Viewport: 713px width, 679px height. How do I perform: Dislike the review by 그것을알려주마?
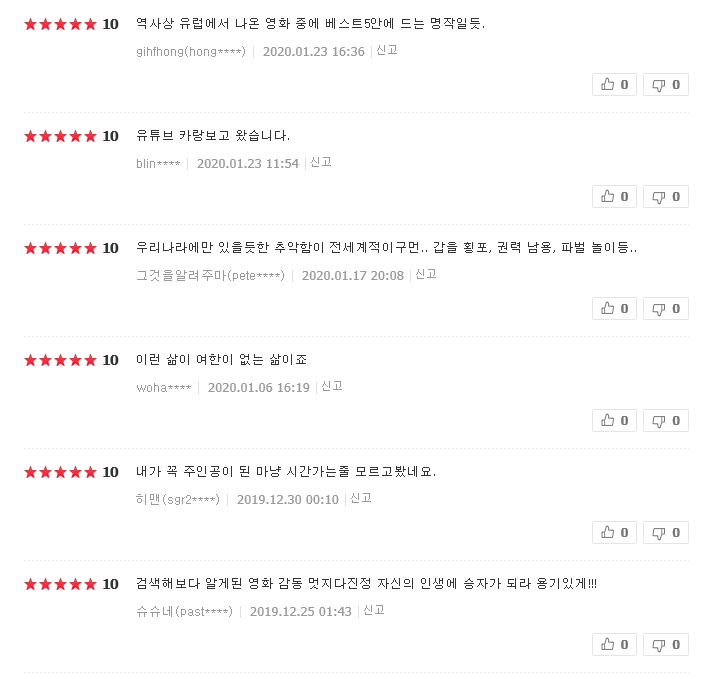pyautogui.click(x=666, y=309)
